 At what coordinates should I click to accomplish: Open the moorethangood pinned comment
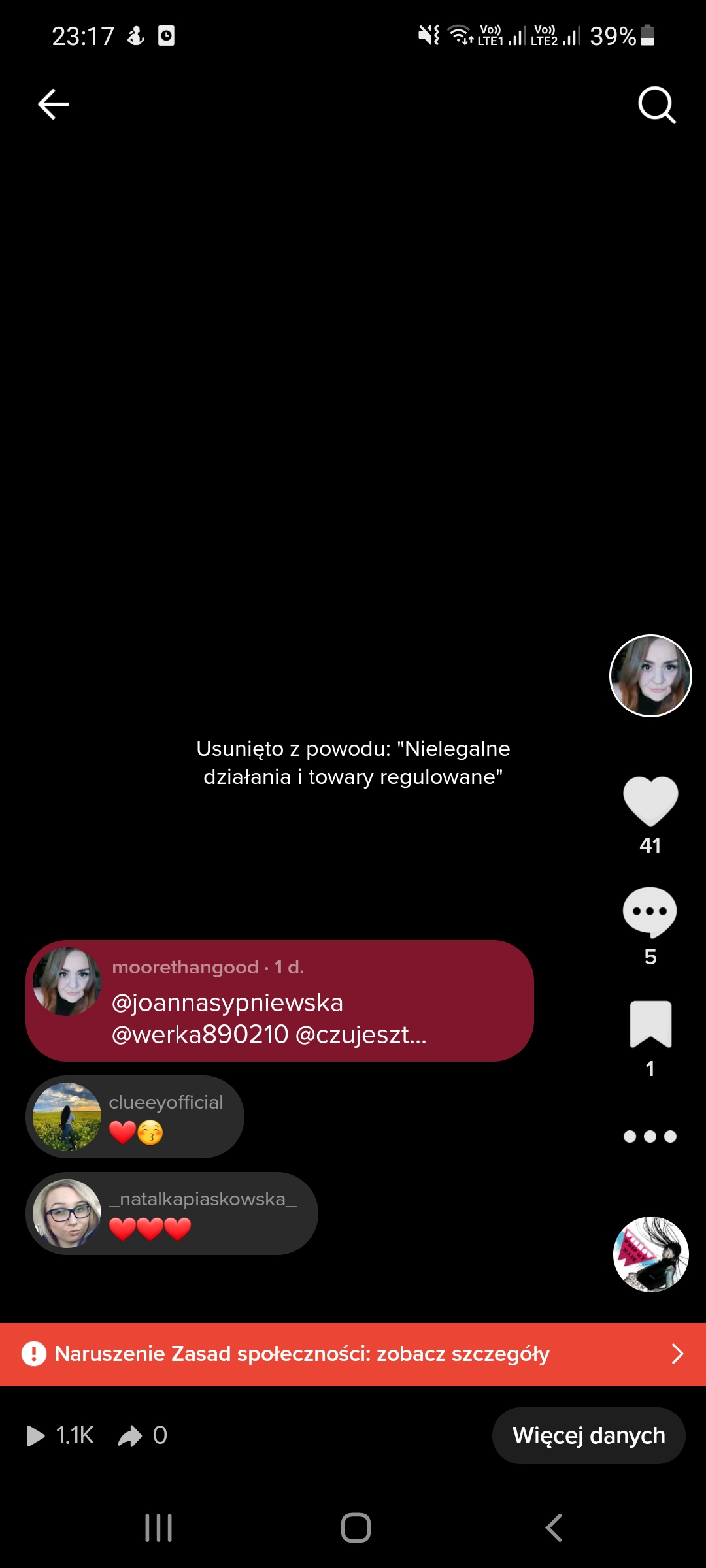click(x=280, y=1001)
